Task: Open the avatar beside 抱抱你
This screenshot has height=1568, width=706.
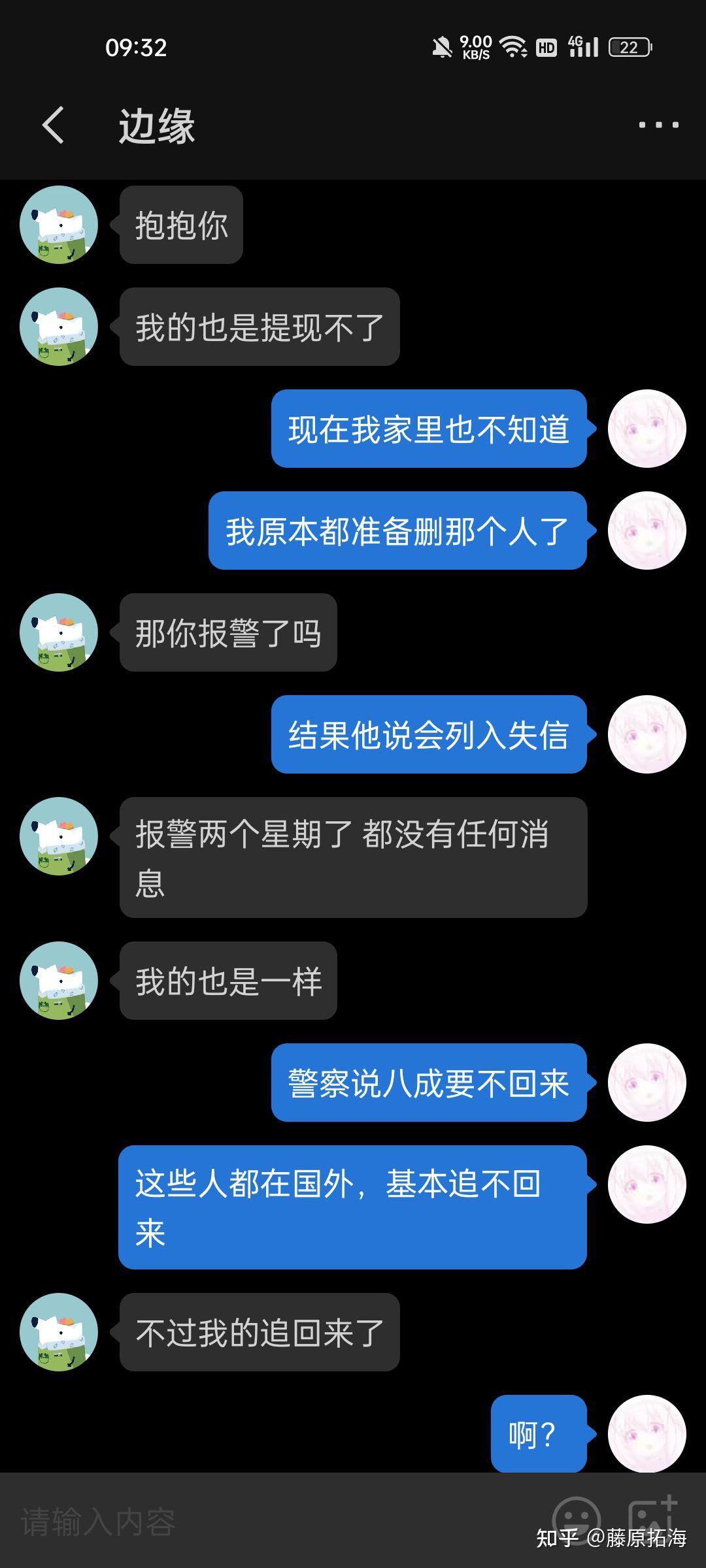Action: point(59,225)
